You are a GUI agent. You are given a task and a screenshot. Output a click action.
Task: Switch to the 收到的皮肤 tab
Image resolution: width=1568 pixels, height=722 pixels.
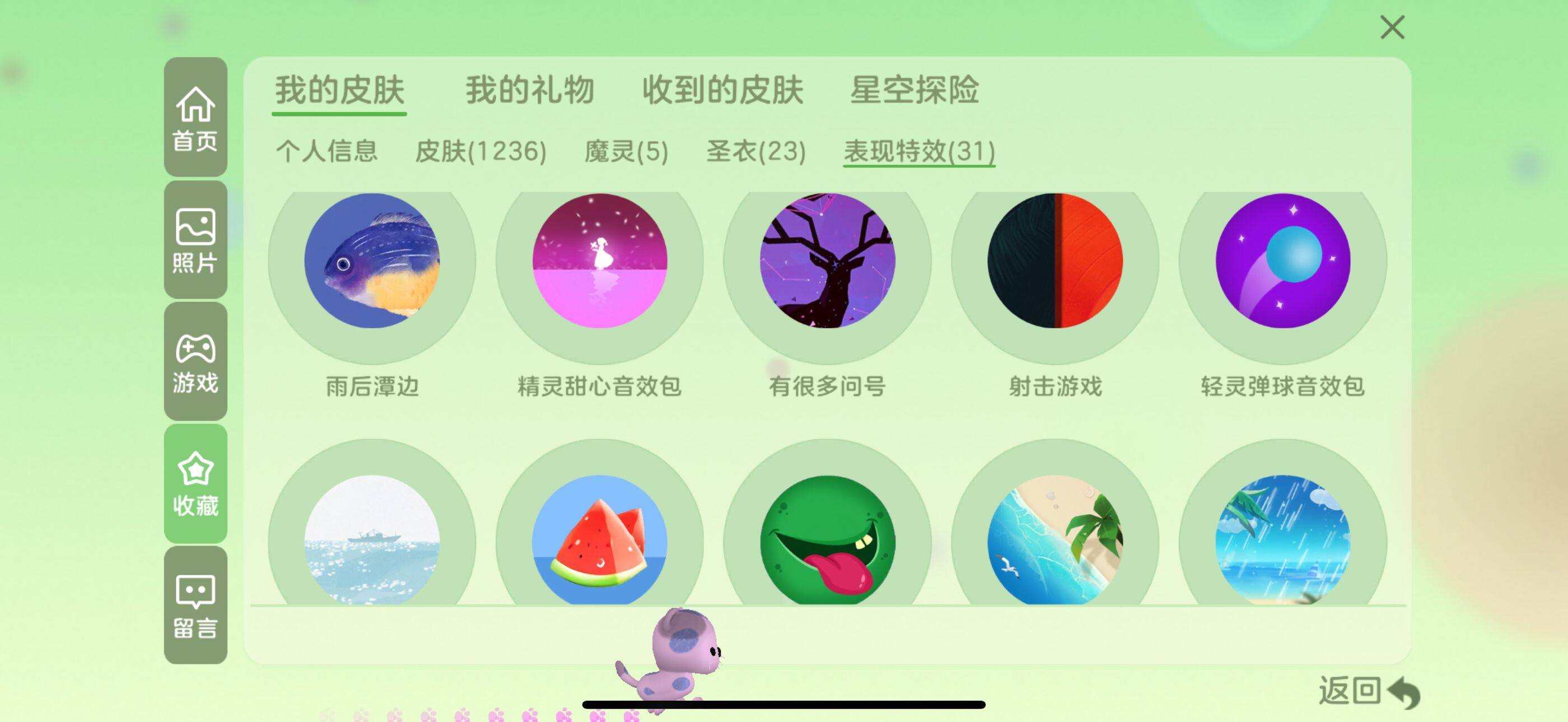click(x=722, y=90)
